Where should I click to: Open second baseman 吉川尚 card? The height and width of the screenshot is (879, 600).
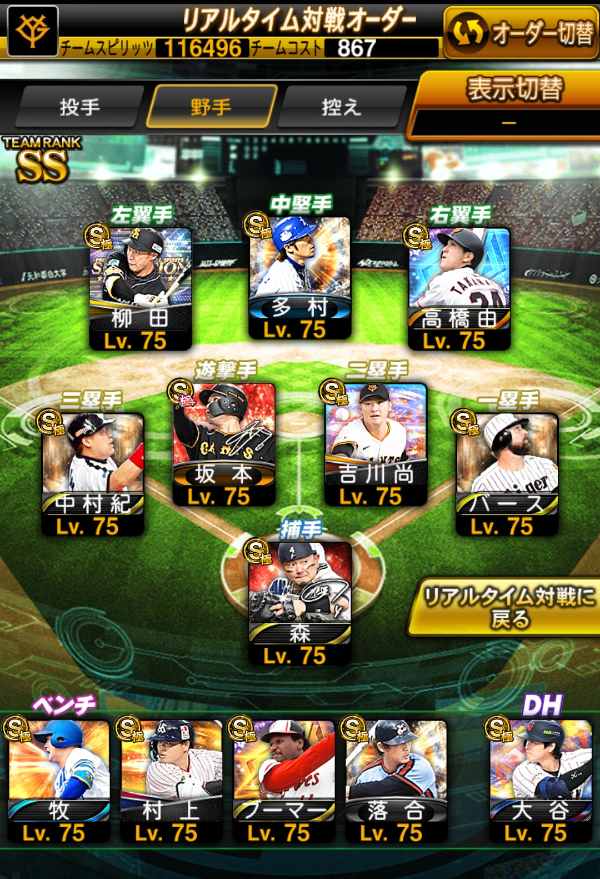[x=375, y=440]
